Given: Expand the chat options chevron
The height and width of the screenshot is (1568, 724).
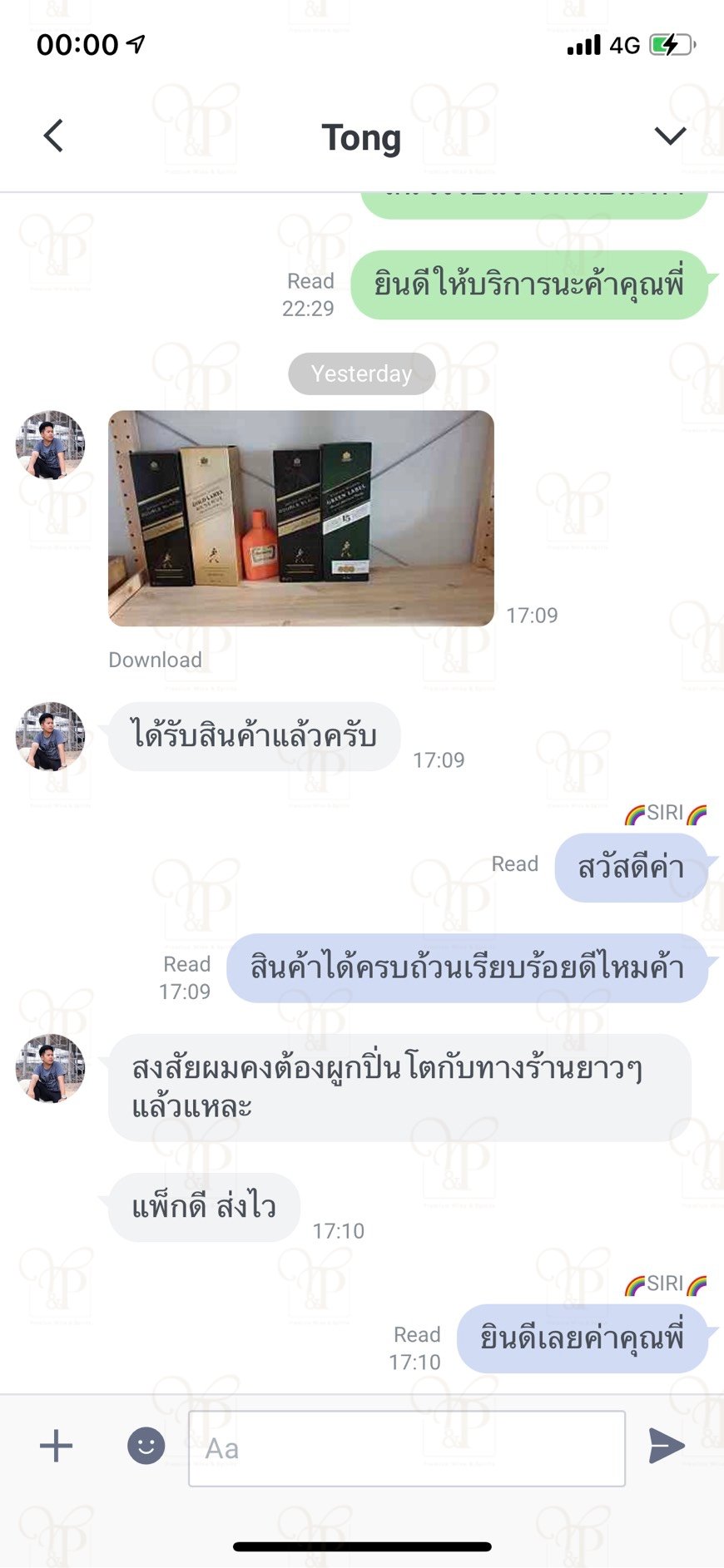Looking at the screenshot, I should pyautogui.click(x=670, y=136).
